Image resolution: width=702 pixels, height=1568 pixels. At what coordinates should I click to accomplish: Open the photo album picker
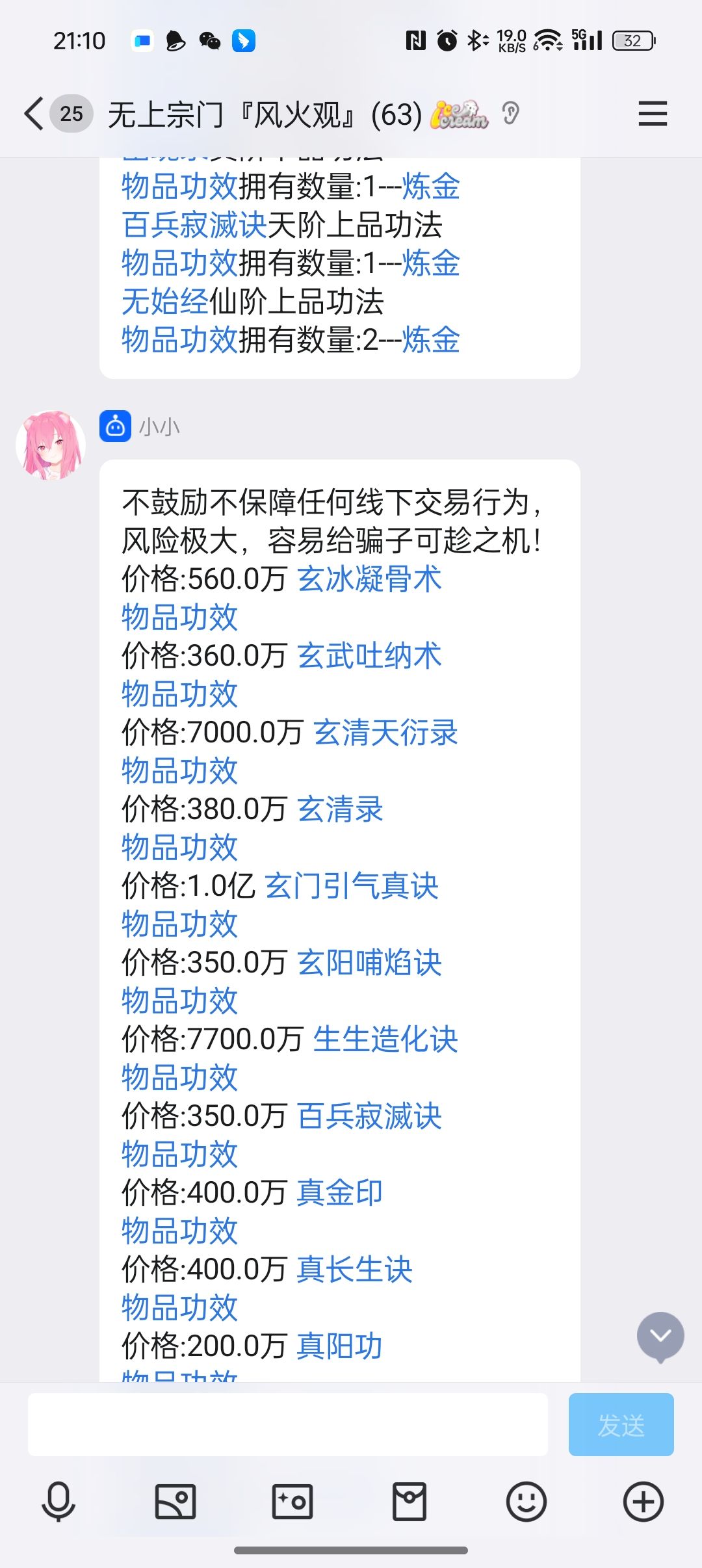click(x=175, y=1502)
